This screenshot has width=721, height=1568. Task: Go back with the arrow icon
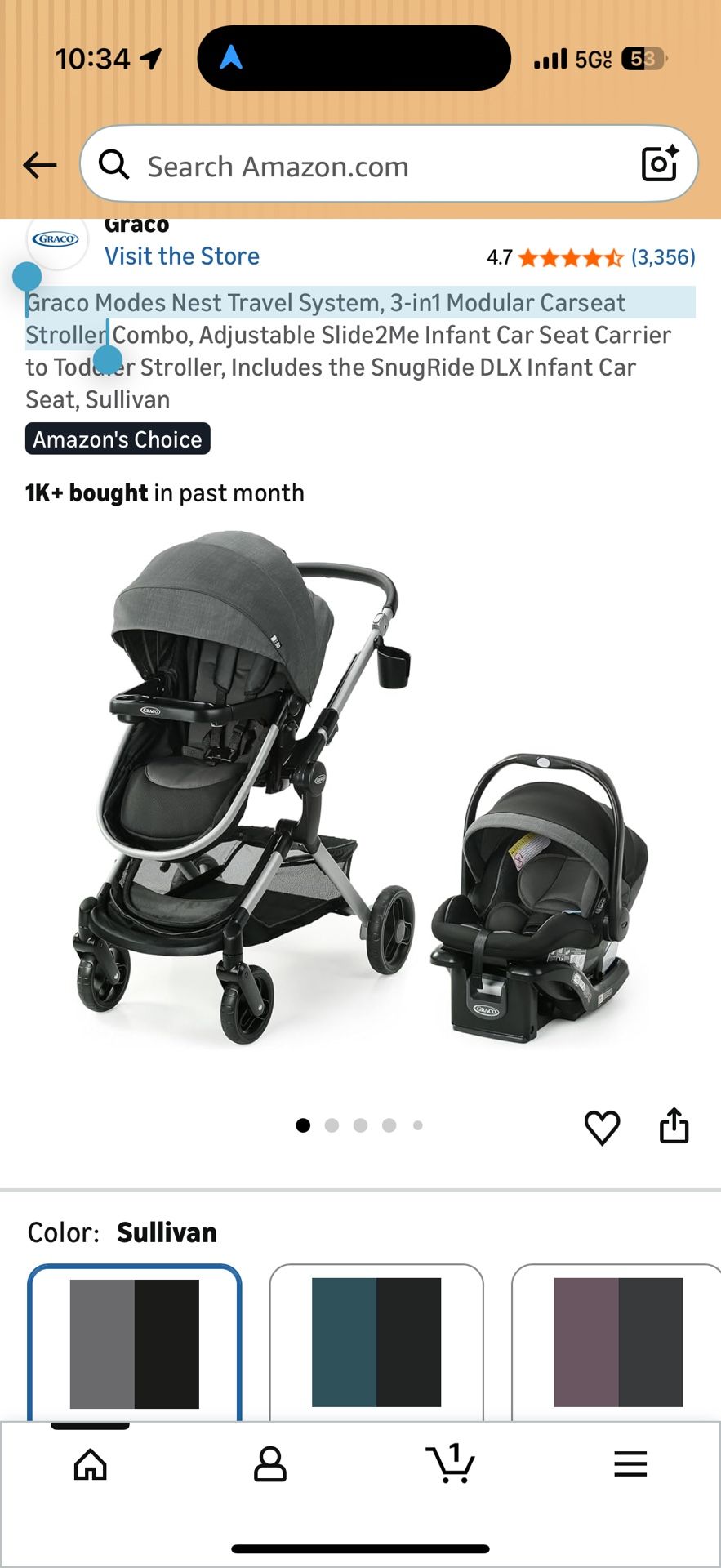tap(39, 166)
